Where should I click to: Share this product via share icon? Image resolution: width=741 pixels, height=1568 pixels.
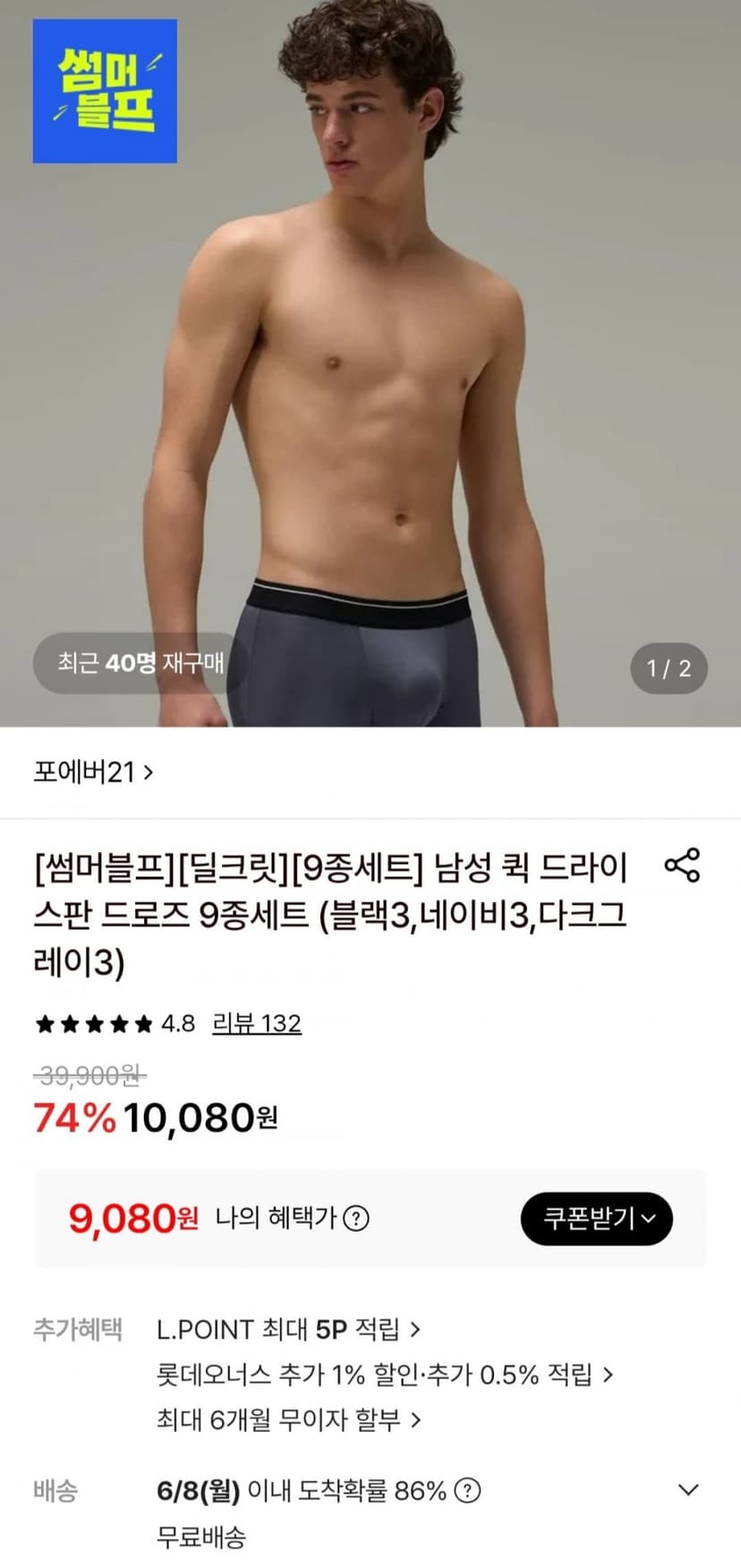pos(682,865)
